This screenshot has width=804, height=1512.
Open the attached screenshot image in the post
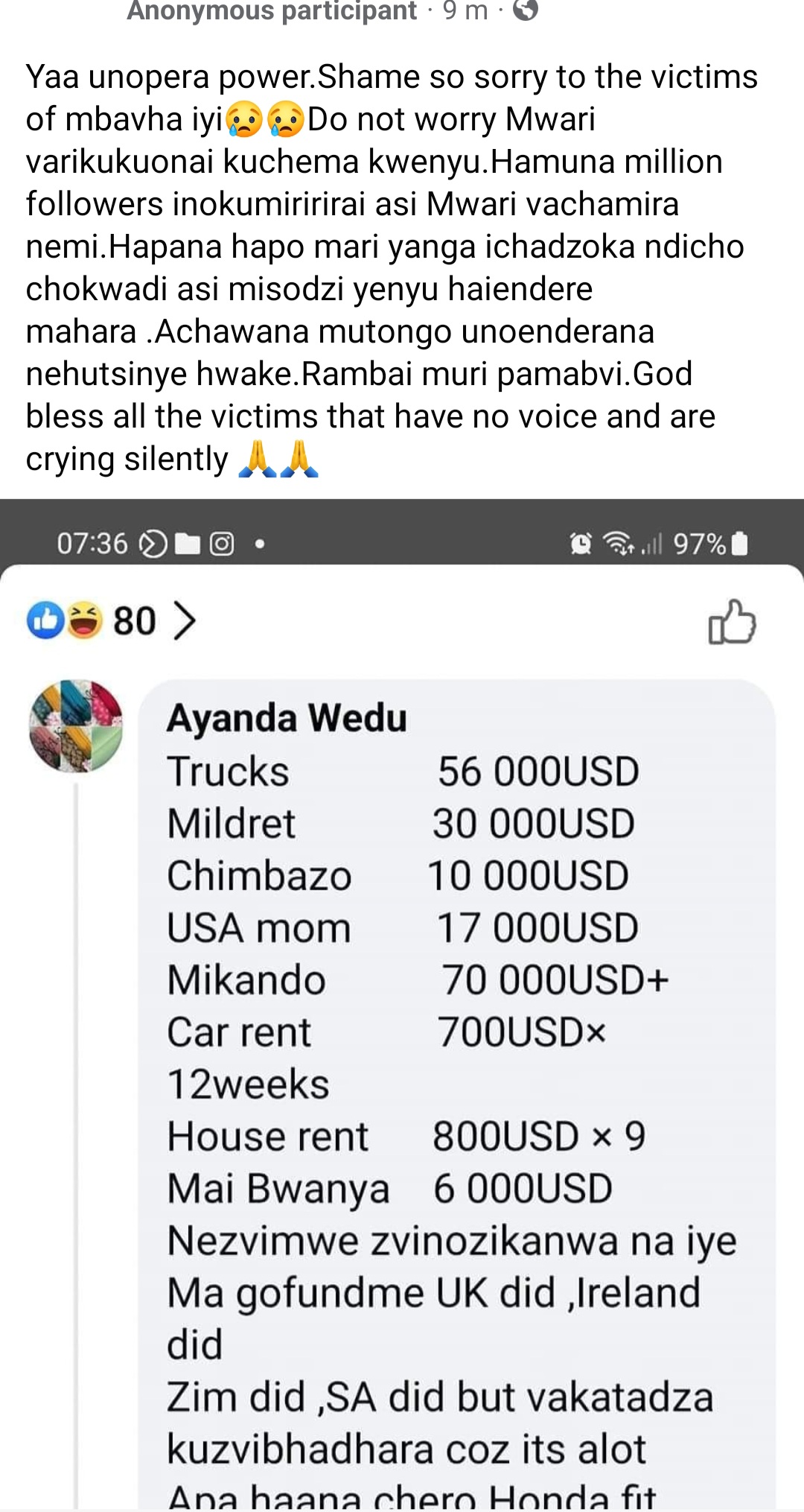point(402,1006)
